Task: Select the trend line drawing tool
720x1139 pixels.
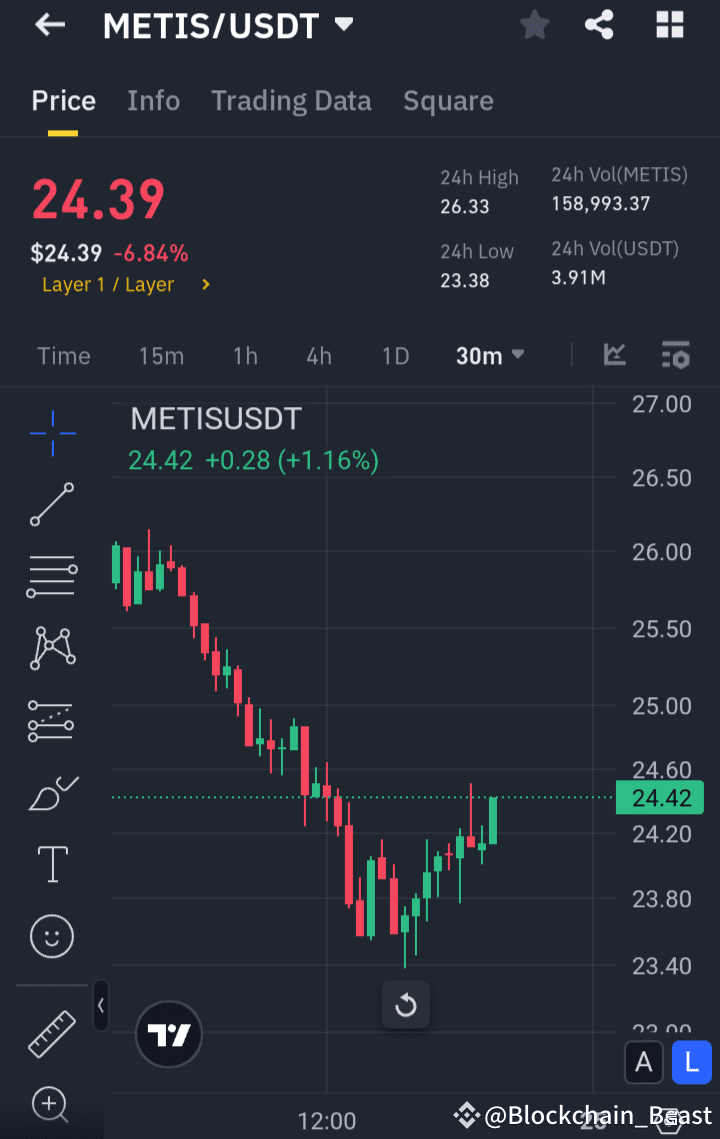Action: (x=51, y=505)
